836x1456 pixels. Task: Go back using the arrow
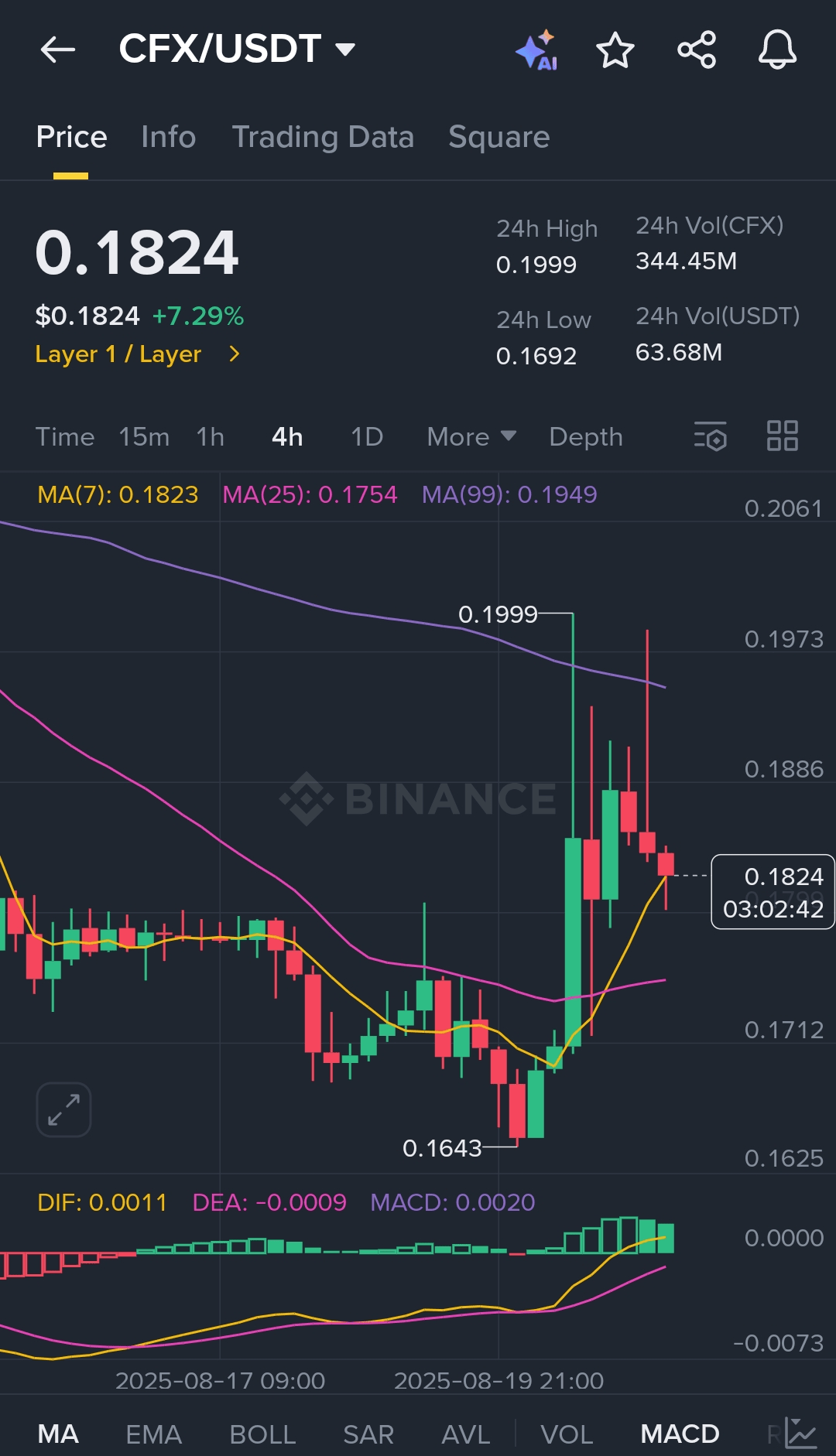pyautogui.click(x=58, y=50)
